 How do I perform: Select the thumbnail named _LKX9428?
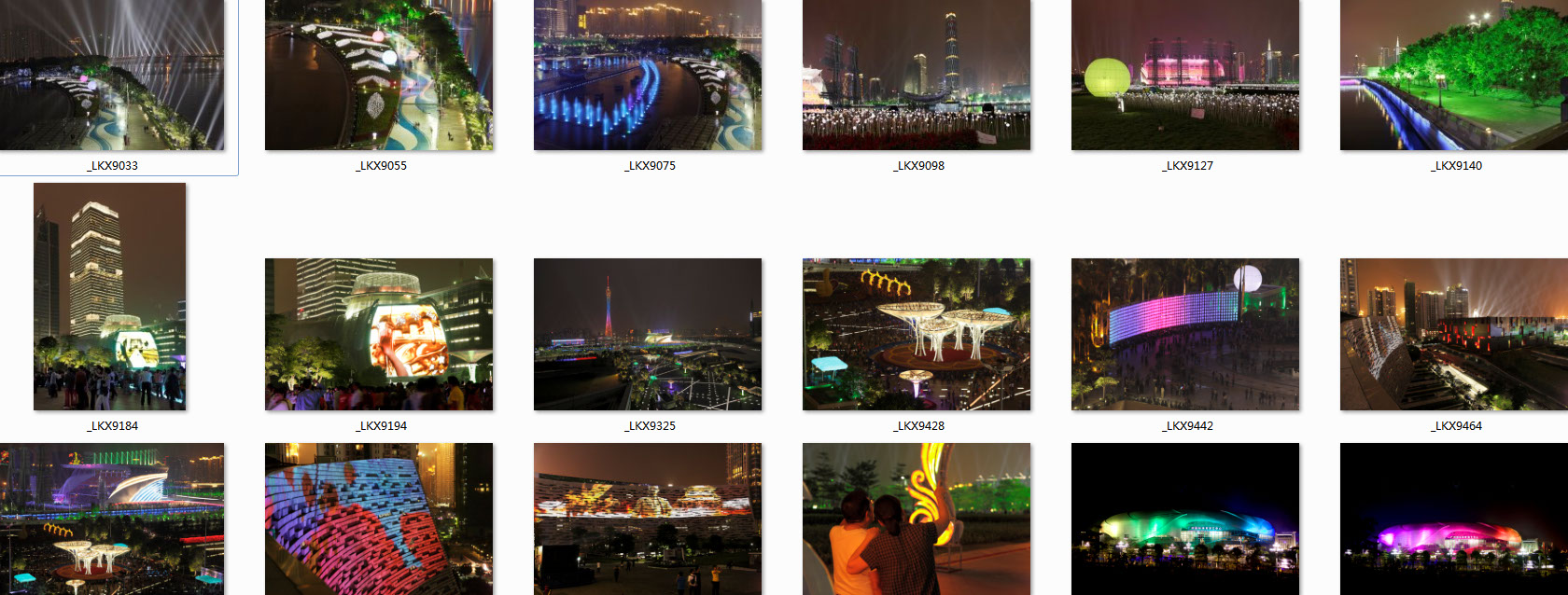pyautogui.click(x=917, y=334)
